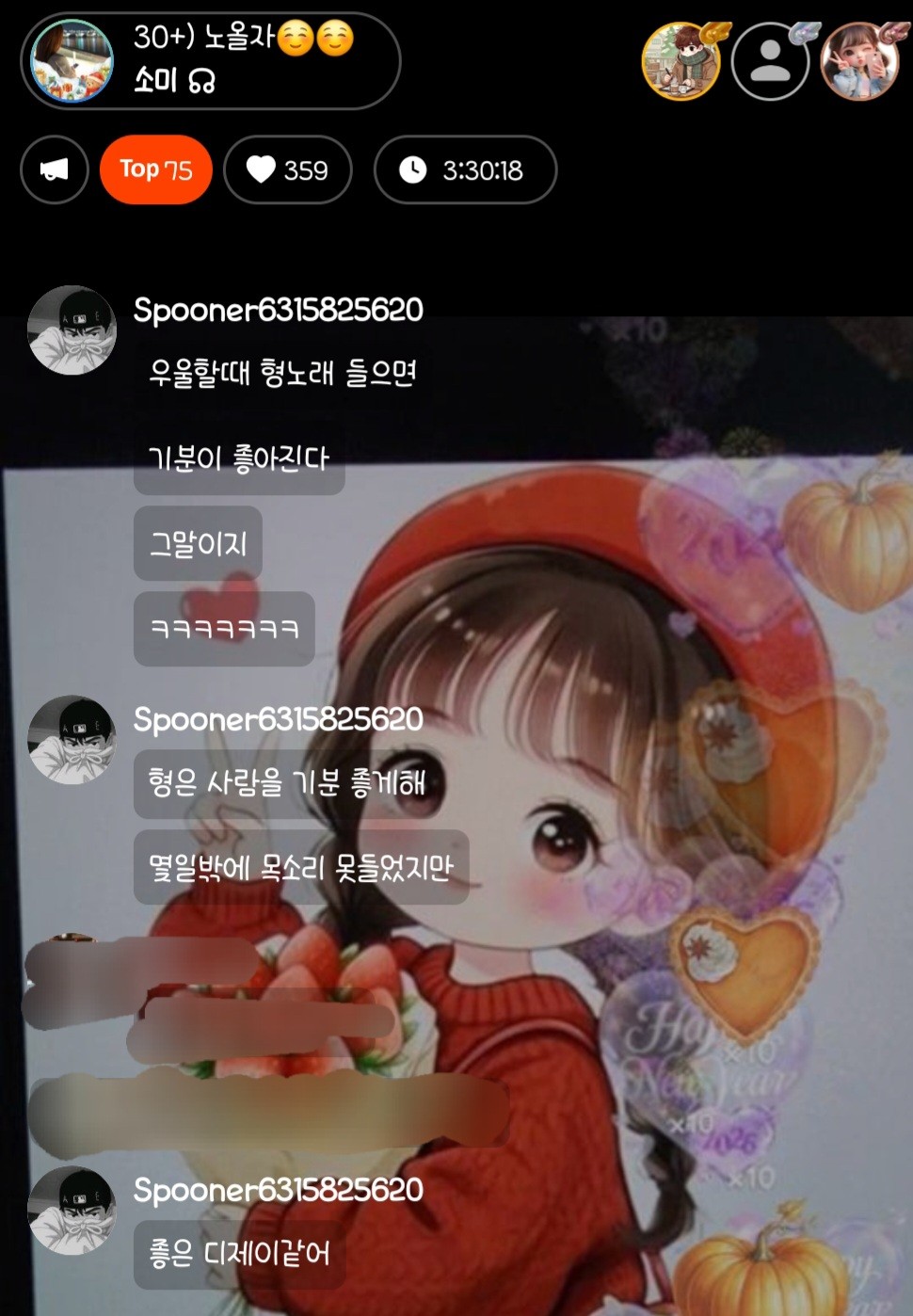This screenshot has height=1316, width=913.
Task: Open the gold-framed listener avatar with scarf
Action: click(x=681, y=61)
